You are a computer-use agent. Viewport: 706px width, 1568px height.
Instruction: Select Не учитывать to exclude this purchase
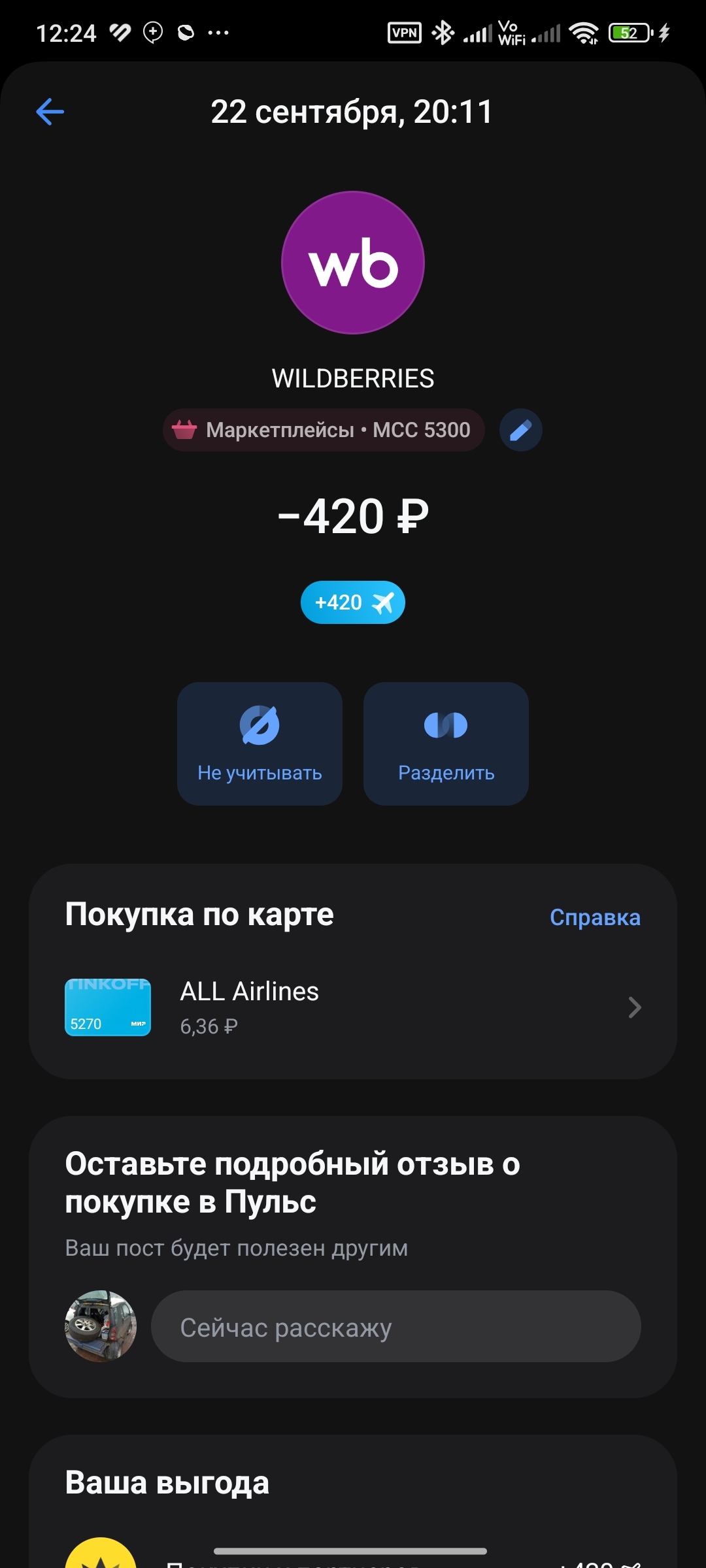pos(260,743)
